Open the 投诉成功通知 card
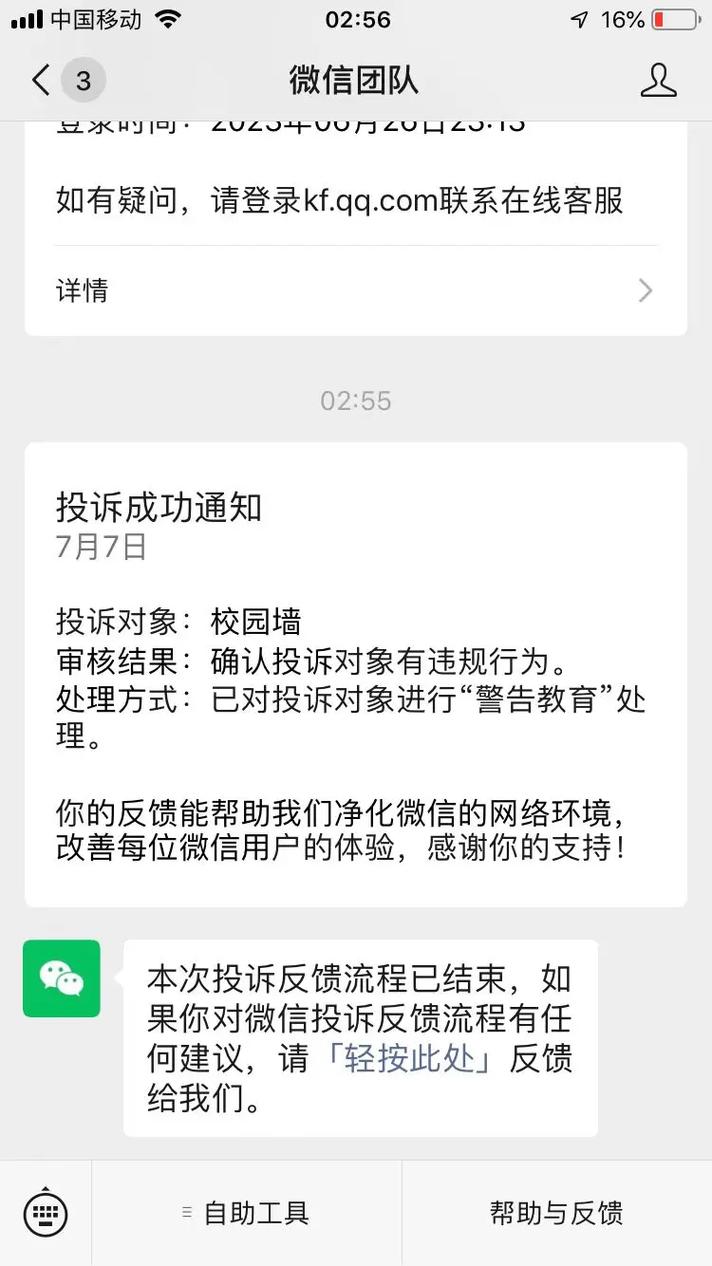This screenshot has height=1266, width=712. pyautogui.click(x=355, y=674)
